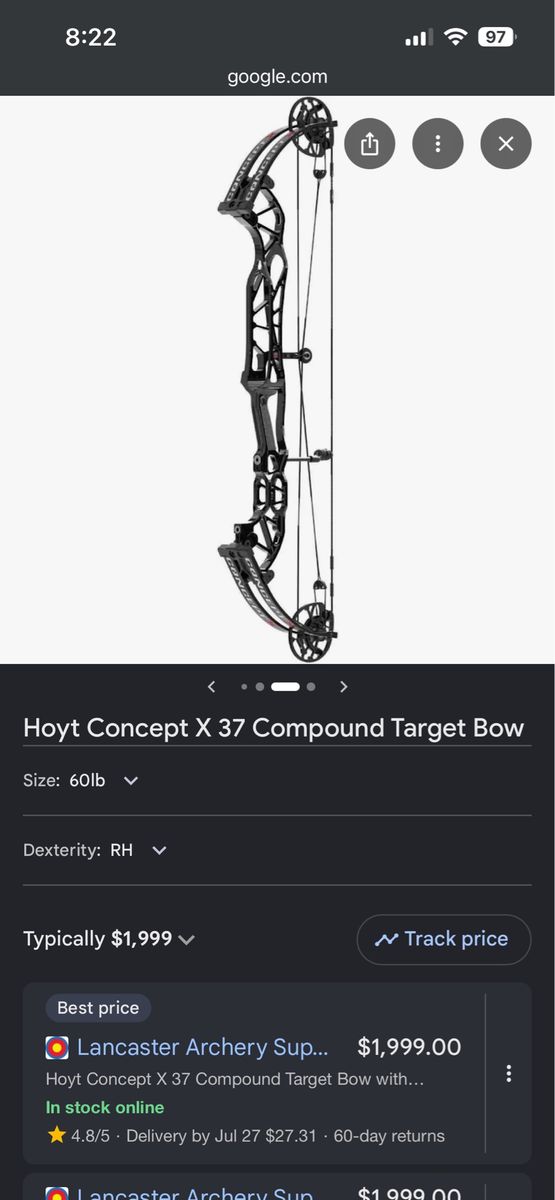Open the overflow menu above the bow image
The image size is (555, 1200).
click(x=438, y=144)
